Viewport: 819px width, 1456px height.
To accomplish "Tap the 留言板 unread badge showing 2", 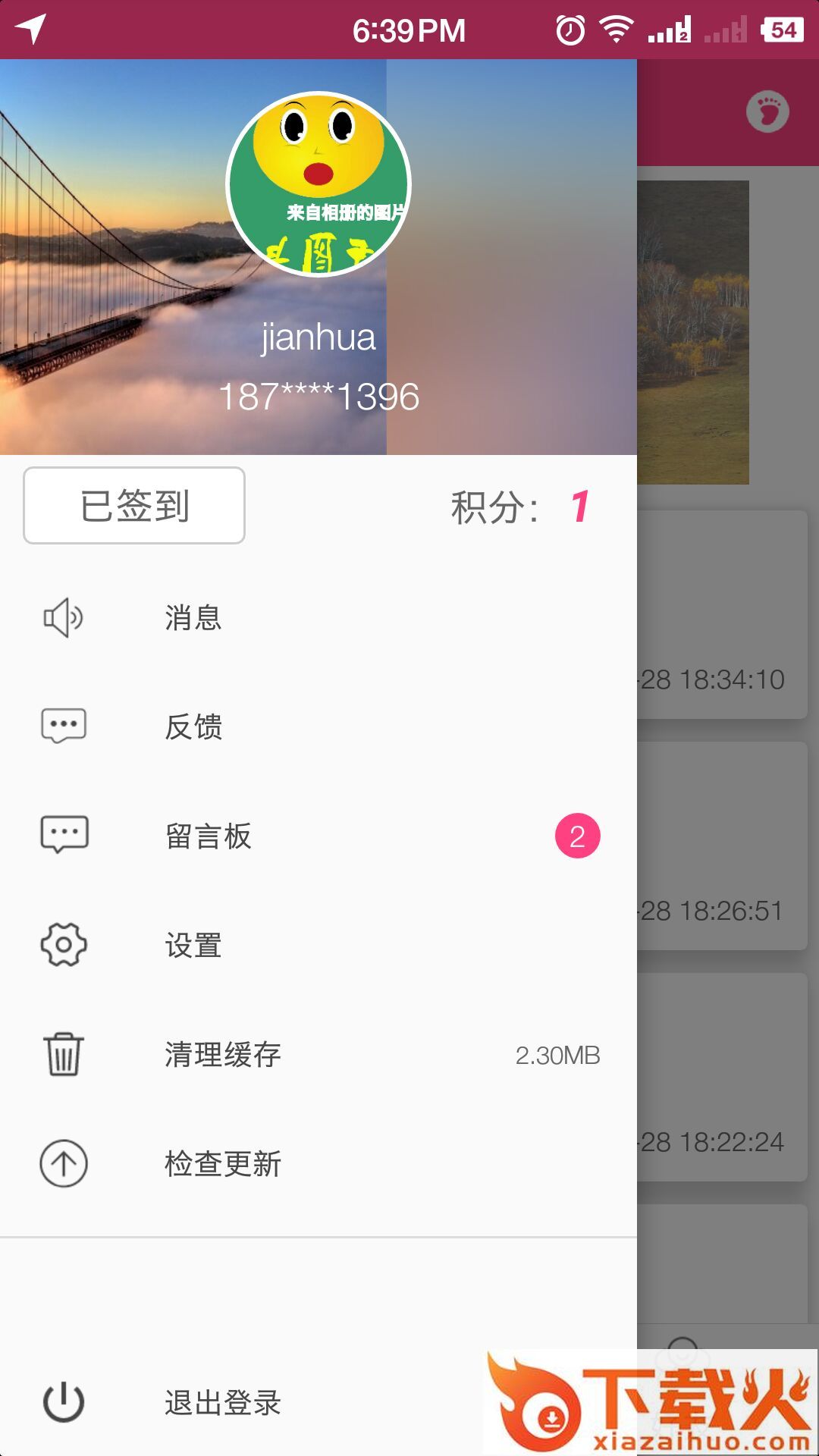I will point(578,836).
